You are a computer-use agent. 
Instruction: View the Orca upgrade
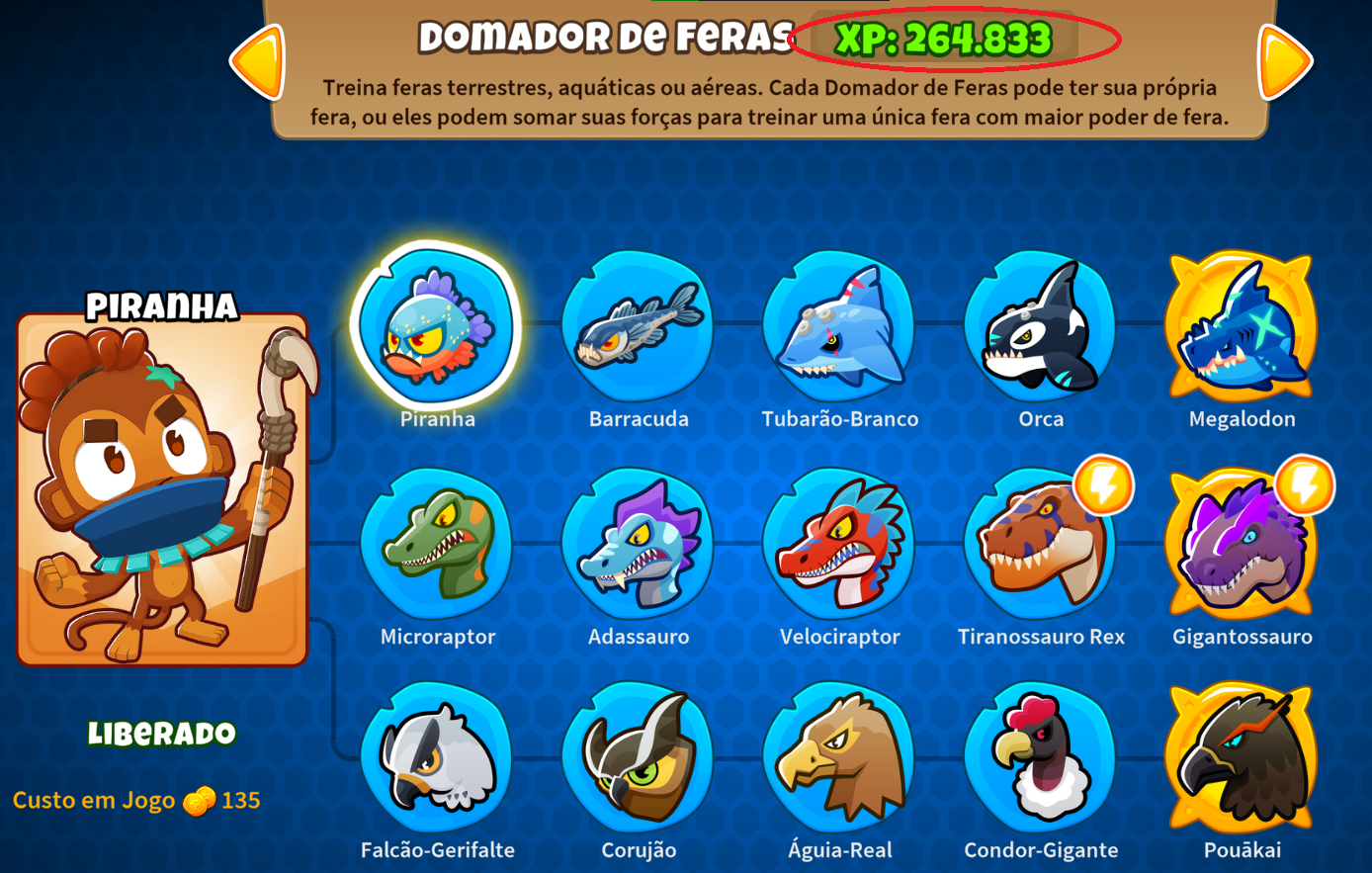pyautogui.click(x=1041, y=326)
